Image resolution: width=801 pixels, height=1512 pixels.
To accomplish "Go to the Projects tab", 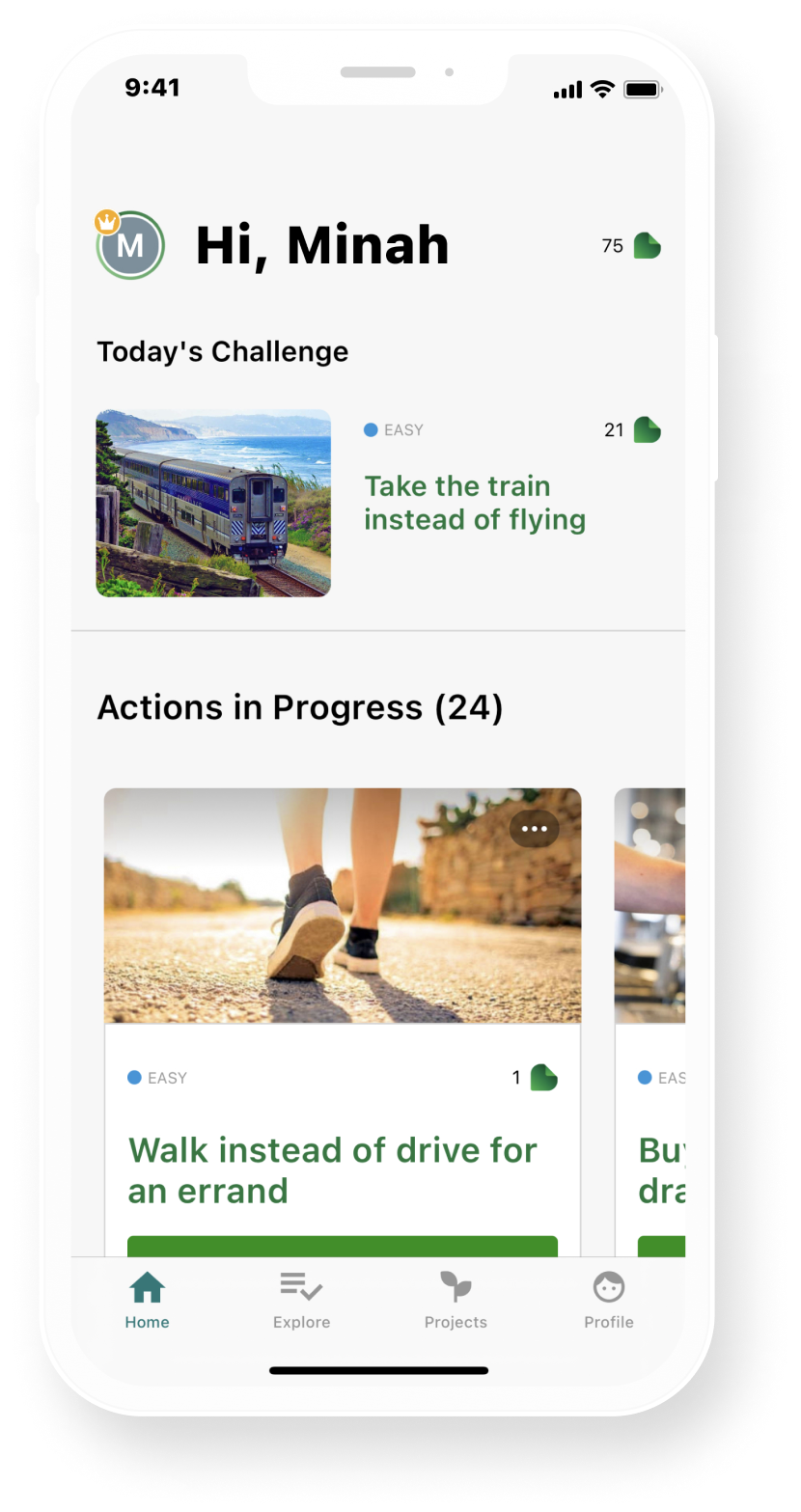I will (x=456, y=1301).
